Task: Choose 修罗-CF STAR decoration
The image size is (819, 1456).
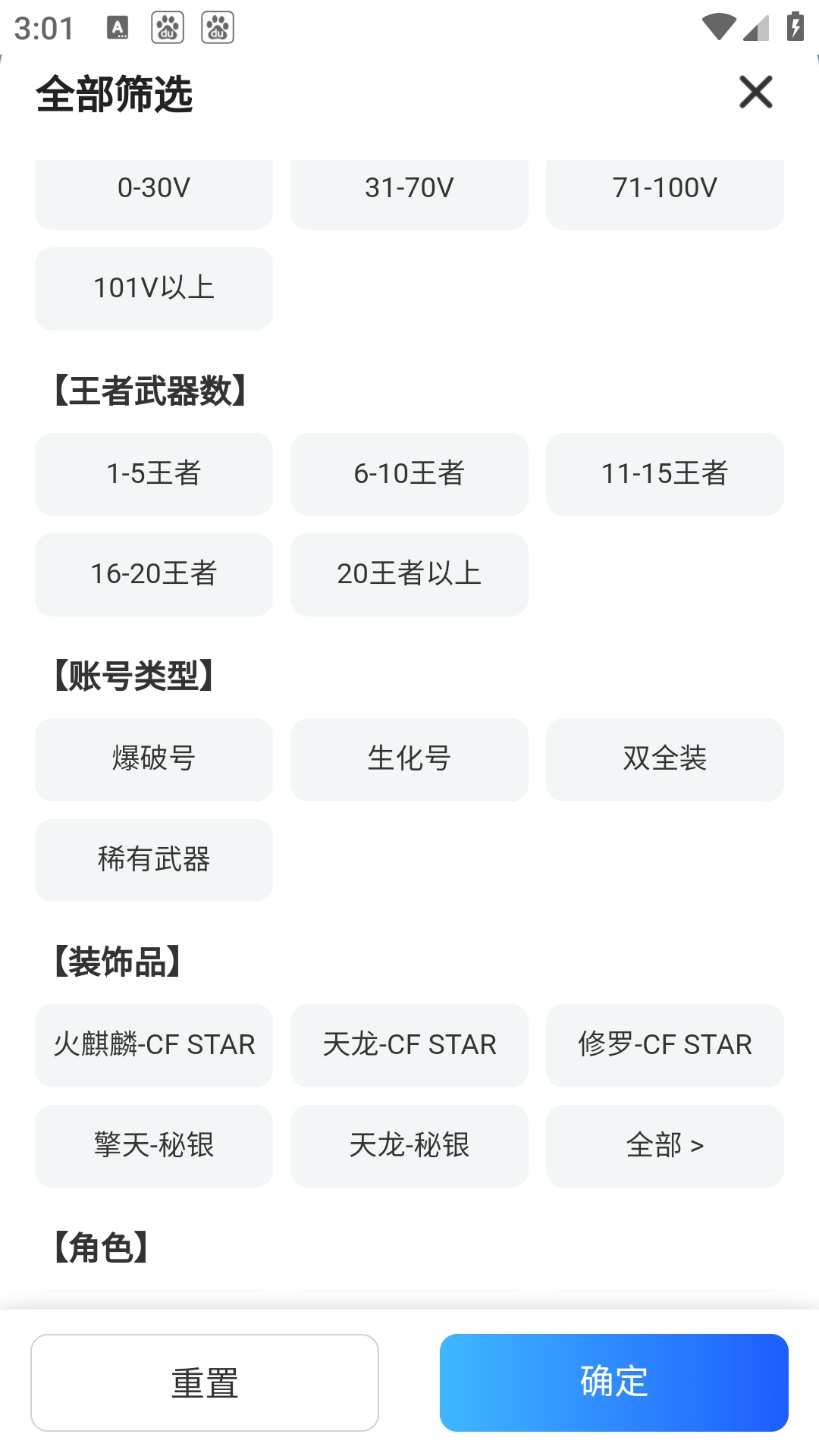Action: [x=665, y=1046]
